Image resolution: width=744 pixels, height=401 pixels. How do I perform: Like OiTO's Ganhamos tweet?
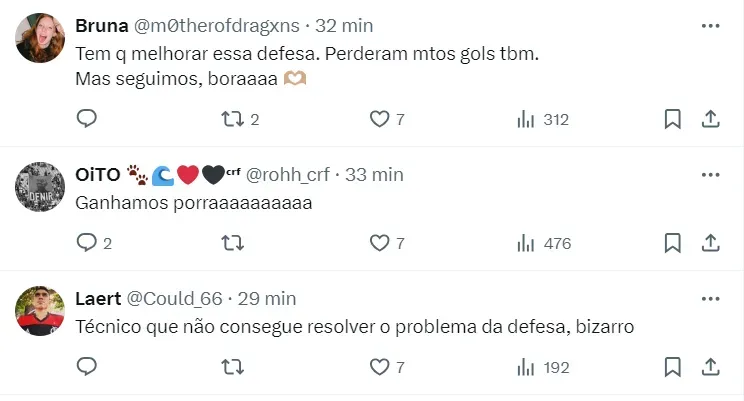point(379,242)
